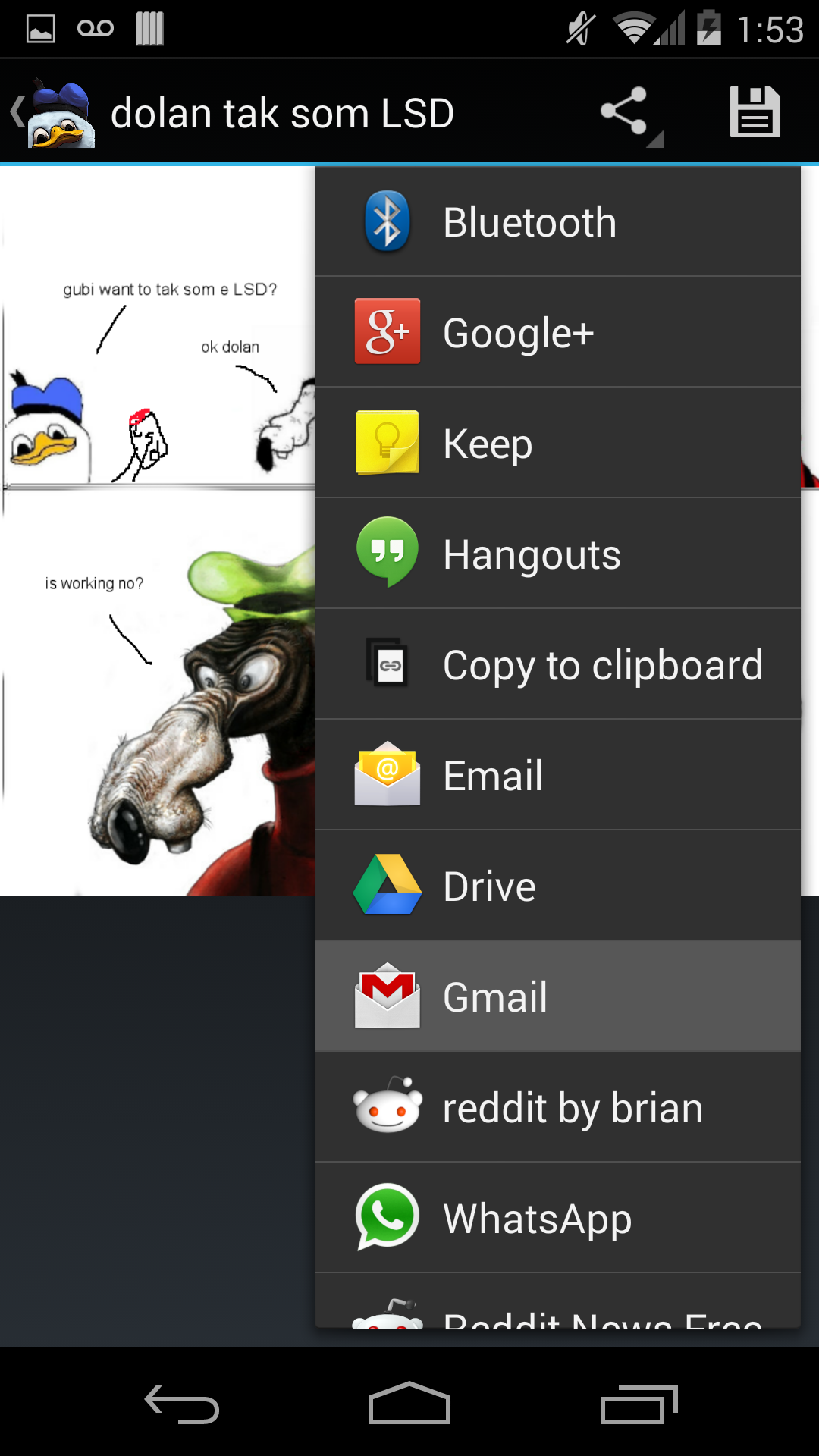
Task: Pick Gmail to share
Action: pos(557,997)
